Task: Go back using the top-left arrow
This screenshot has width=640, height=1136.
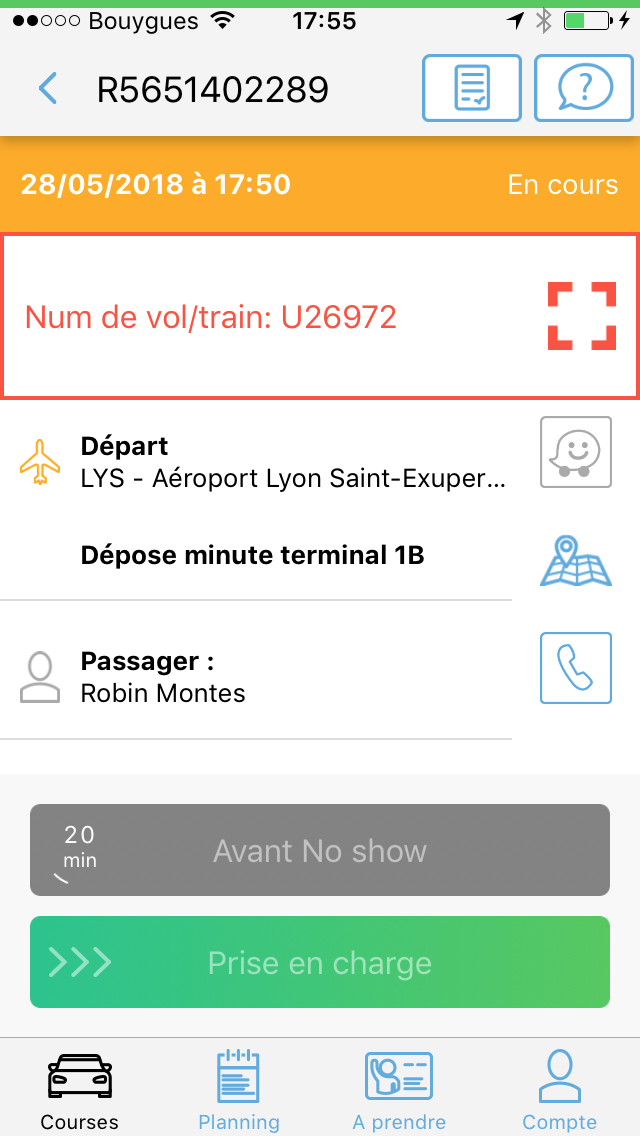Action: [x=47, y=89]
